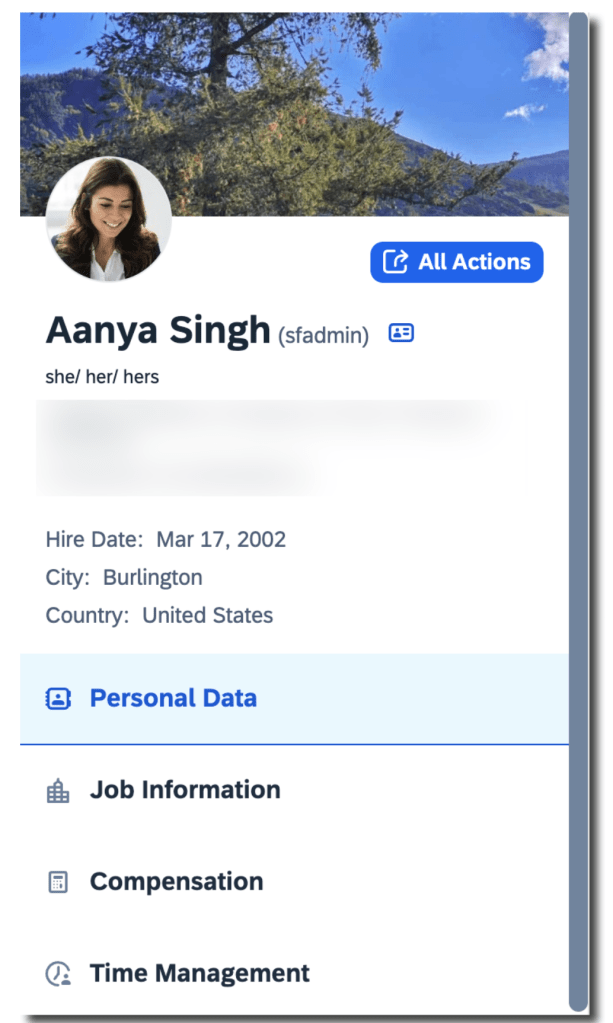Select the Personal Data section
This screenshot has width=613, height=1023.
tap(173, 698)
